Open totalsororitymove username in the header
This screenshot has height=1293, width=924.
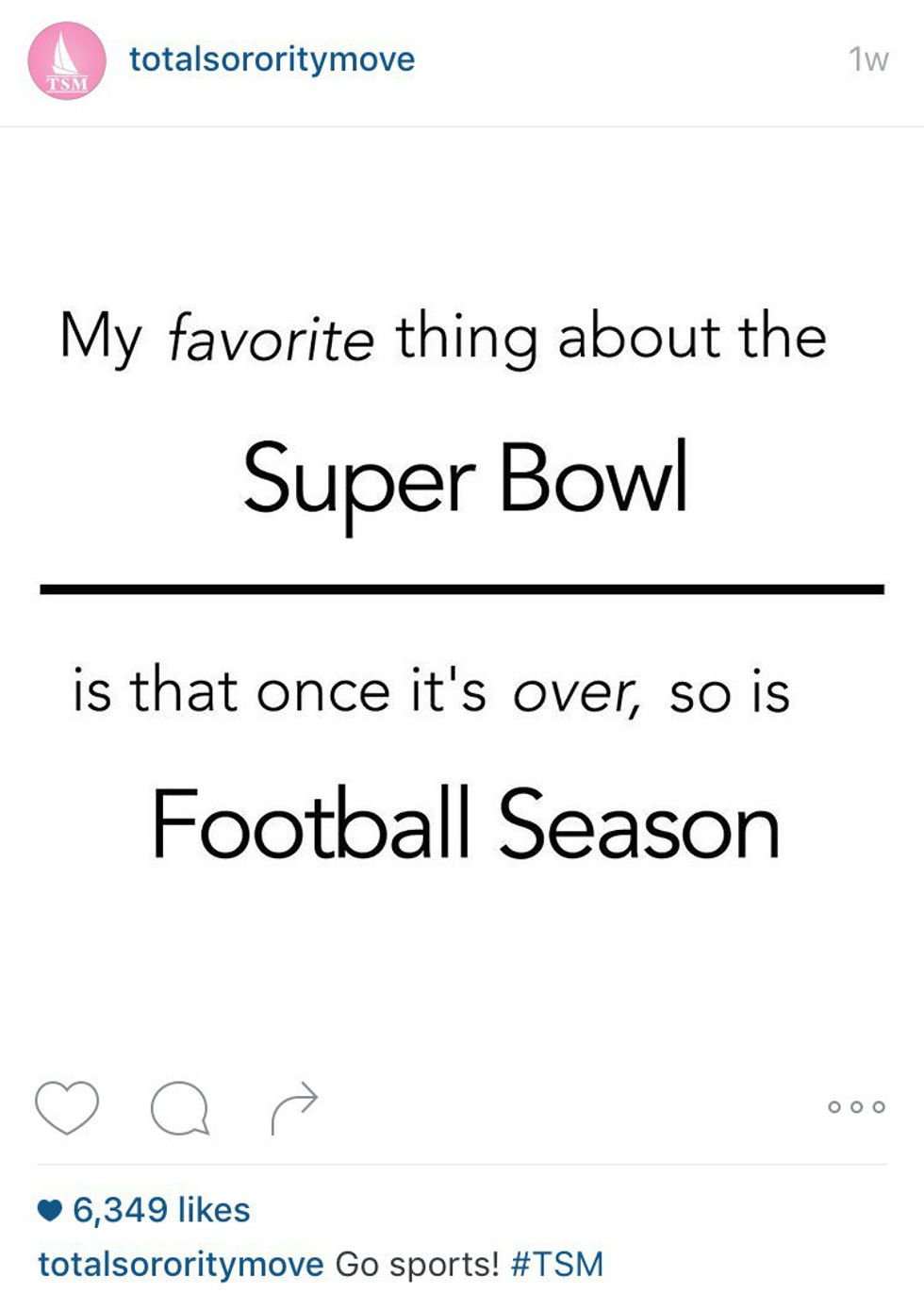point(272,59)
